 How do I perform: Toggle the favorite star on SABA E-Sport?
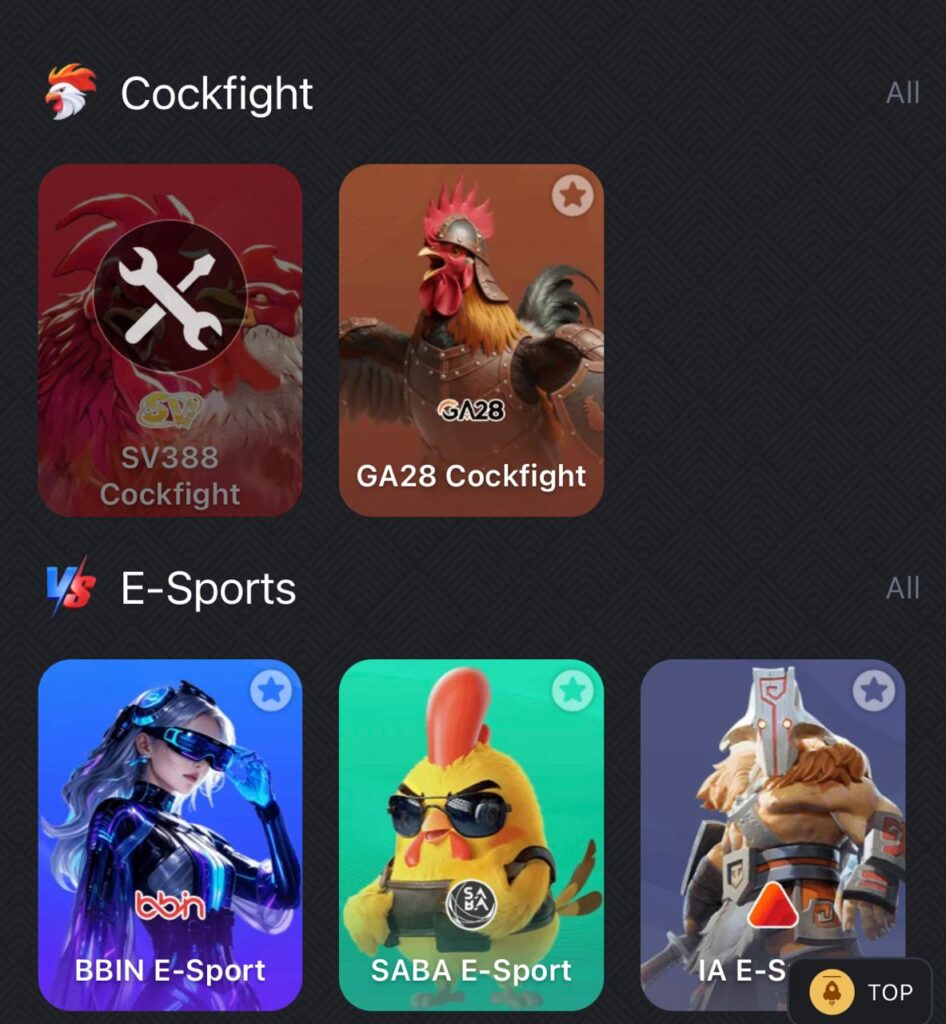pyautogui.click(x=572, y=691)
